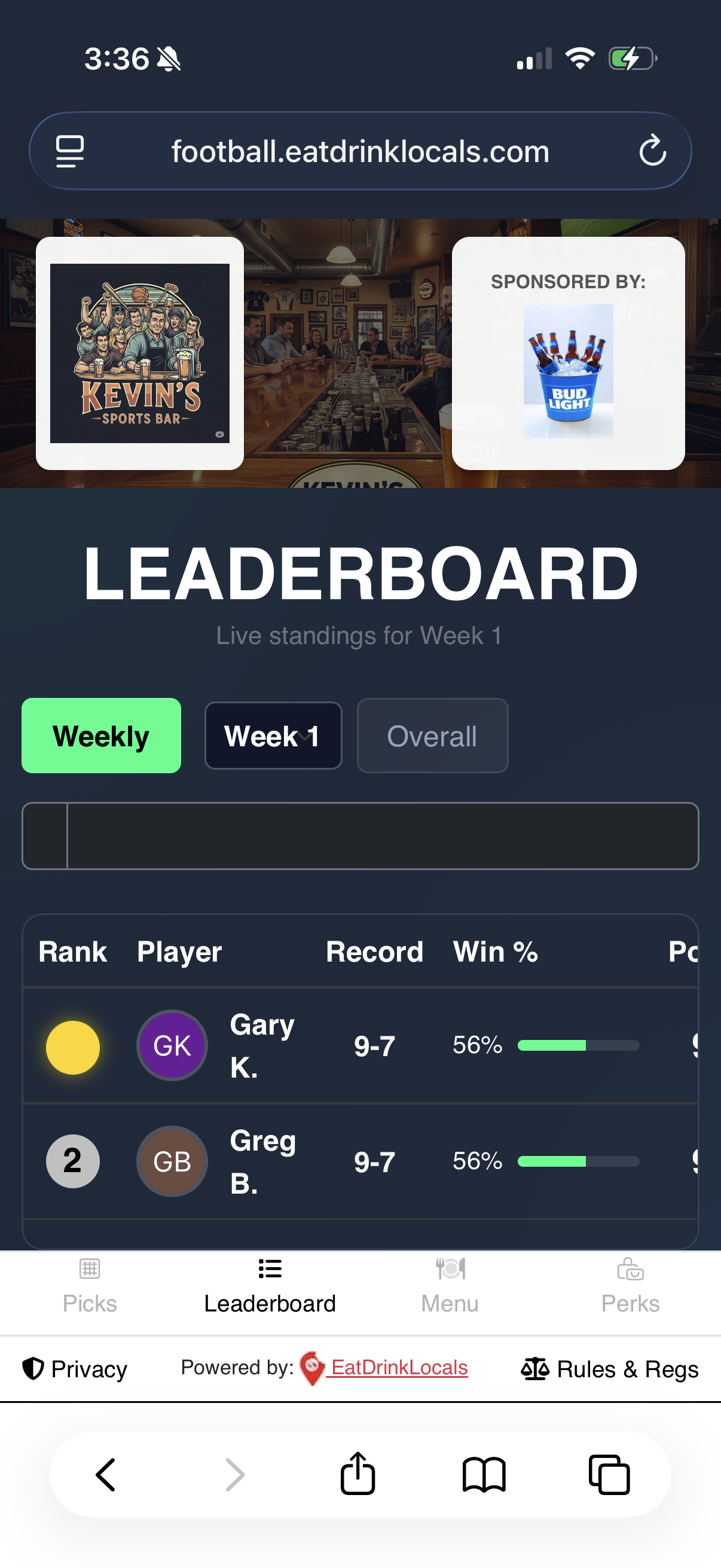Open the Week 1 dropdown selector
The height and width of the screenshot is (1568, 721).
273,736
